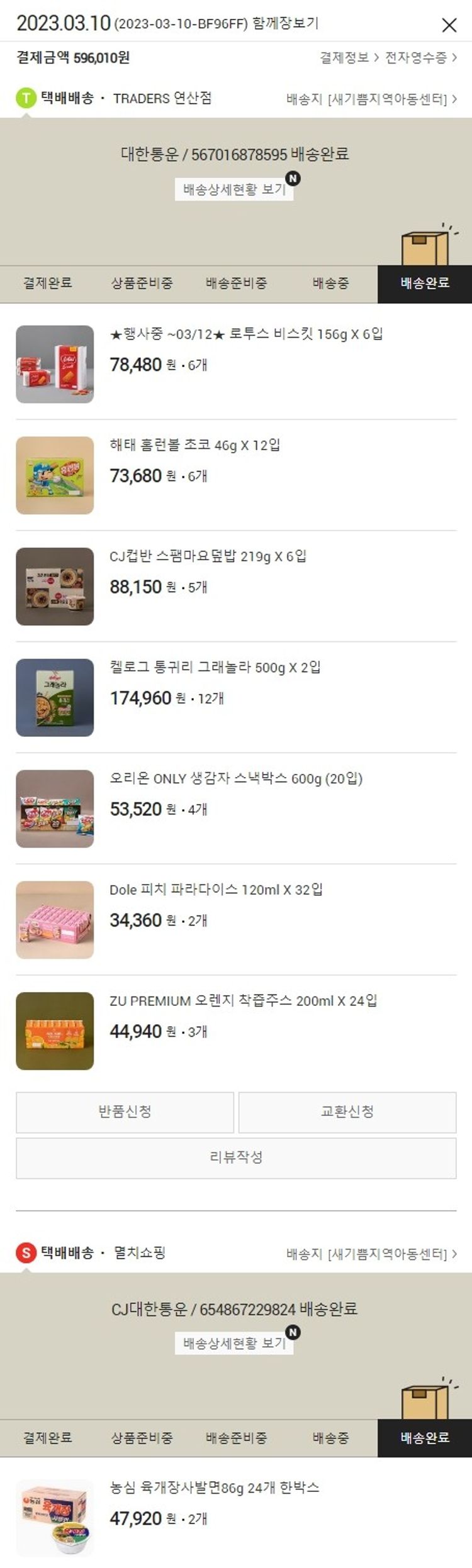View 배송상세현황 for 대한통운 shipment

pyautogui.click(x=234, y=189)
